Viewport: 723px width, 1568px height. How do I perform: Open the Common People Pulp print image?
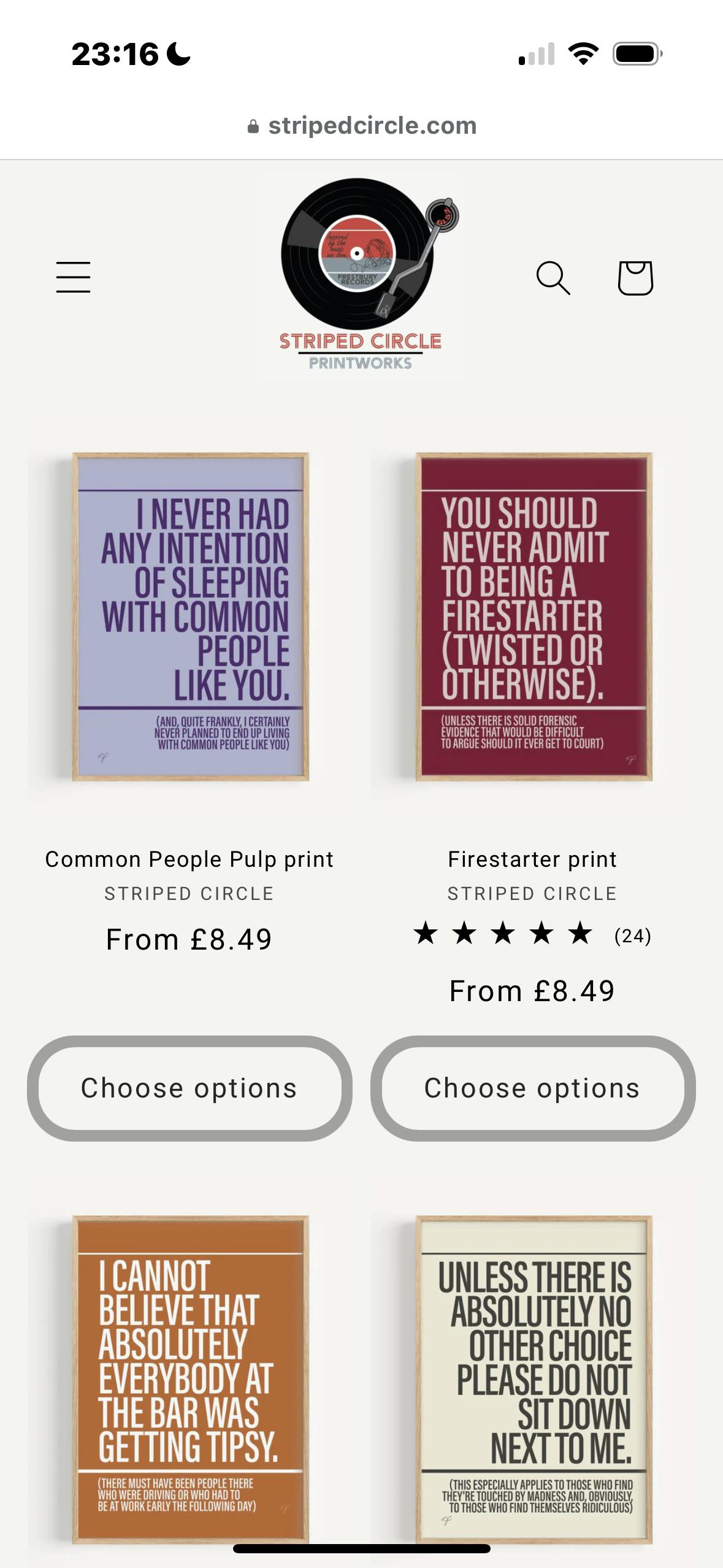tap(190, 617)
